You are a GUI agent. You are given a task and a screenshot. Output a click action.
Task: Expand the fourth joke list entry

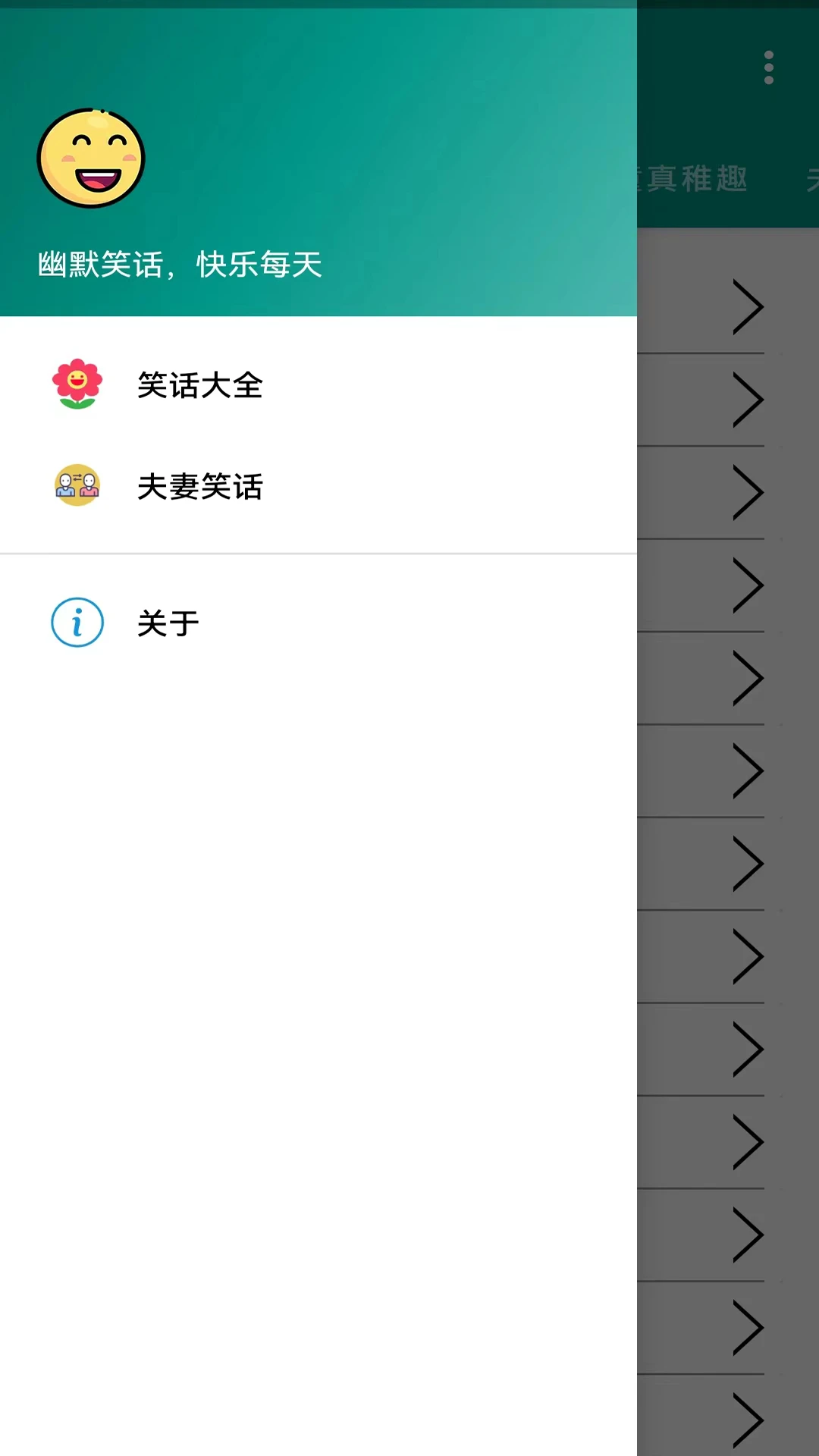coord(747,584)
